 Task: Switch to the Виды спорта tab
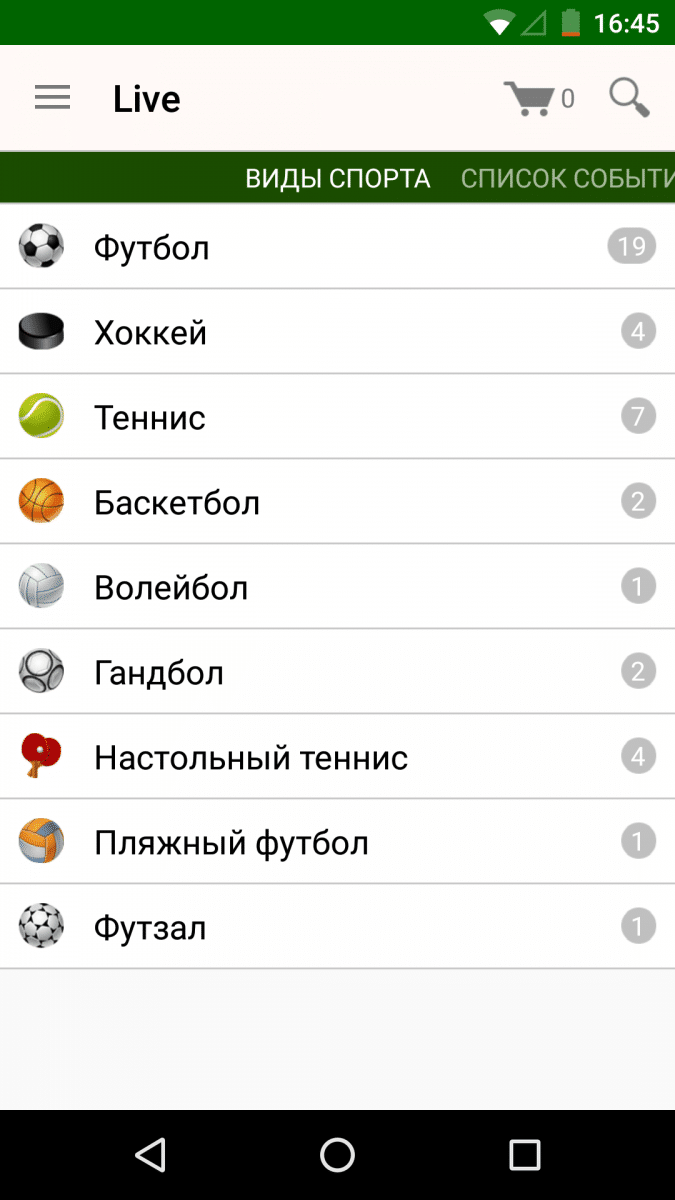(338, 179)
